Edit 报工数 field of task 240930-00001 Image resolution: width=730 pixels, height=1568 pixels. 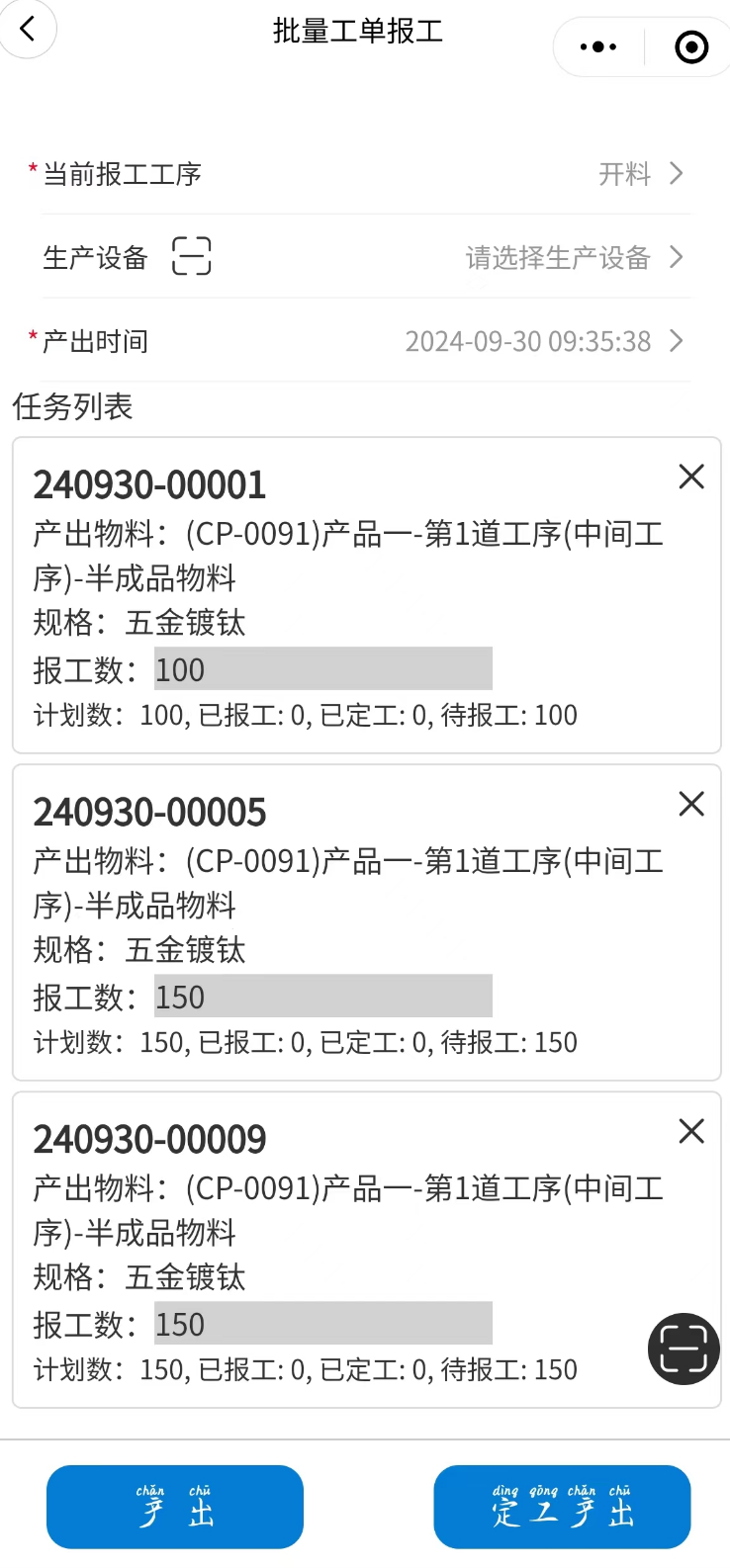click(323, 668)
